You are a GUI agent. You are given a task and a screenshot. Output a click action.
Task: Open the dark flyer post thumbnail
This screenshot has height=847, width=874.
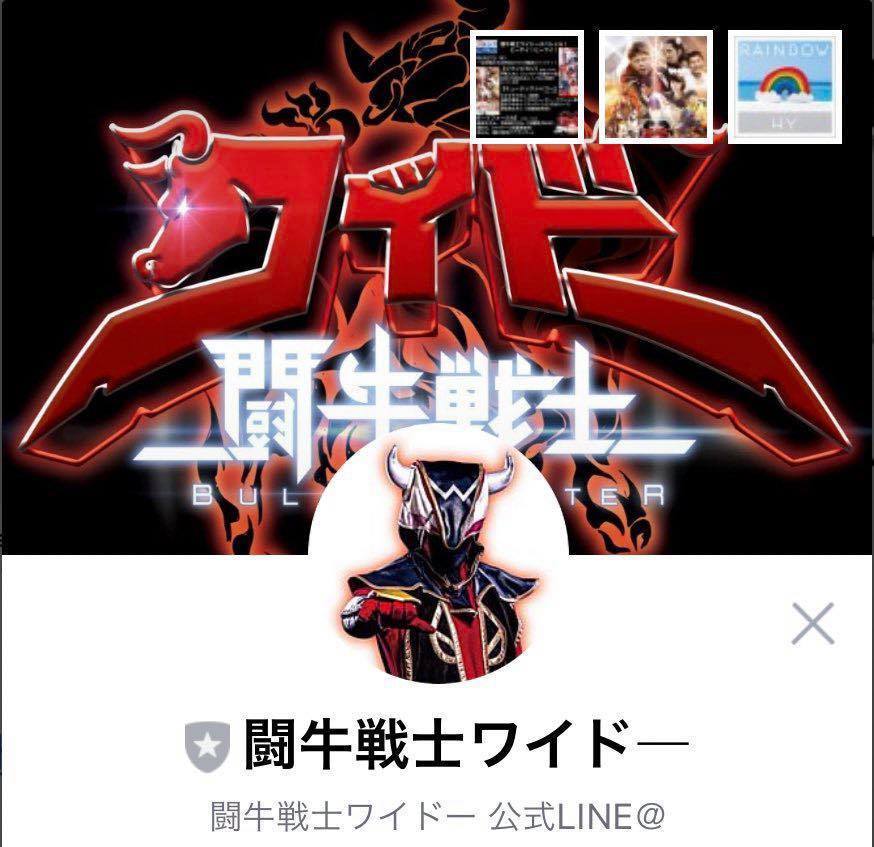(x=527, y=86)
